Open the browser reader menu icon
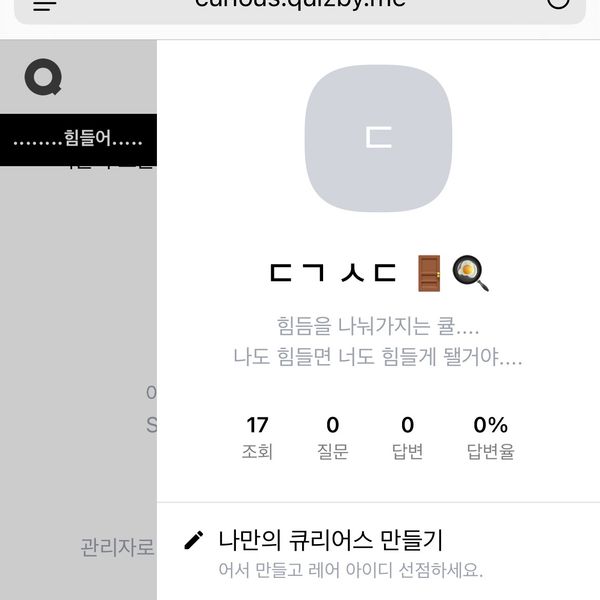The width and height of the screenshot is (600, 600). click(45, 4)
